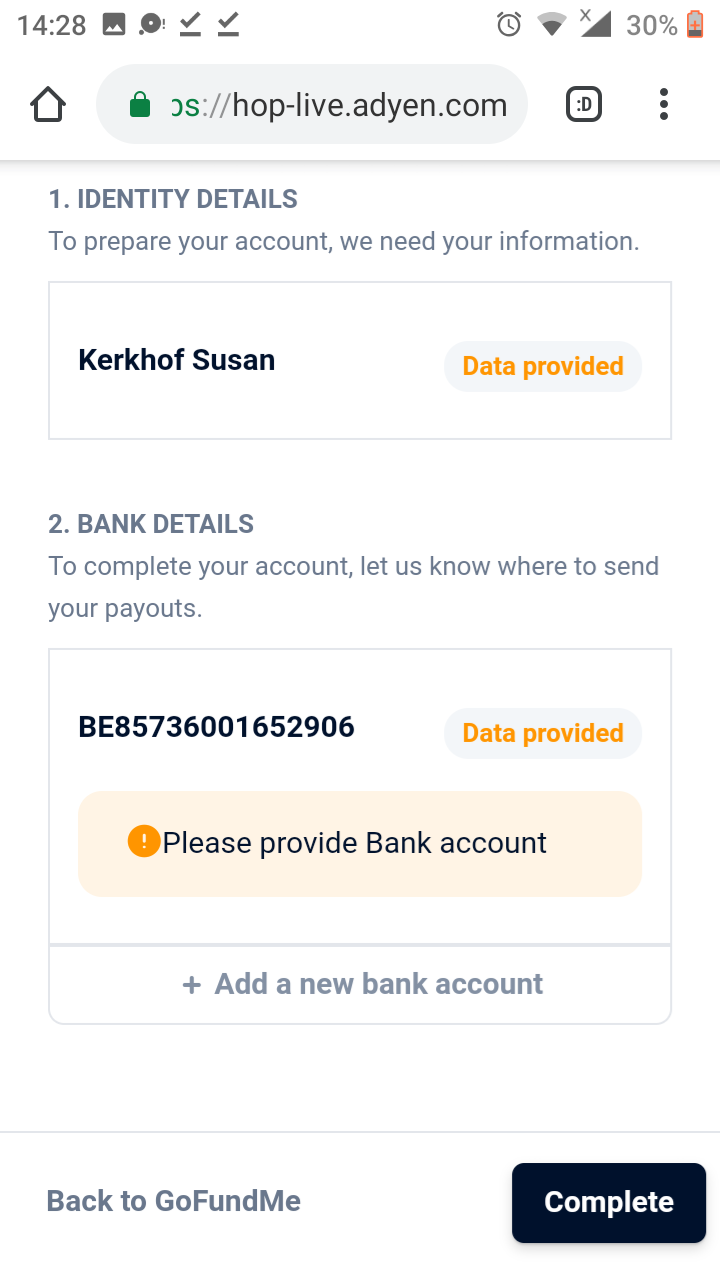The width and height of the screenshot is (720, 1280).
Task: Go to the browser home page
Action: click(48, 104)
